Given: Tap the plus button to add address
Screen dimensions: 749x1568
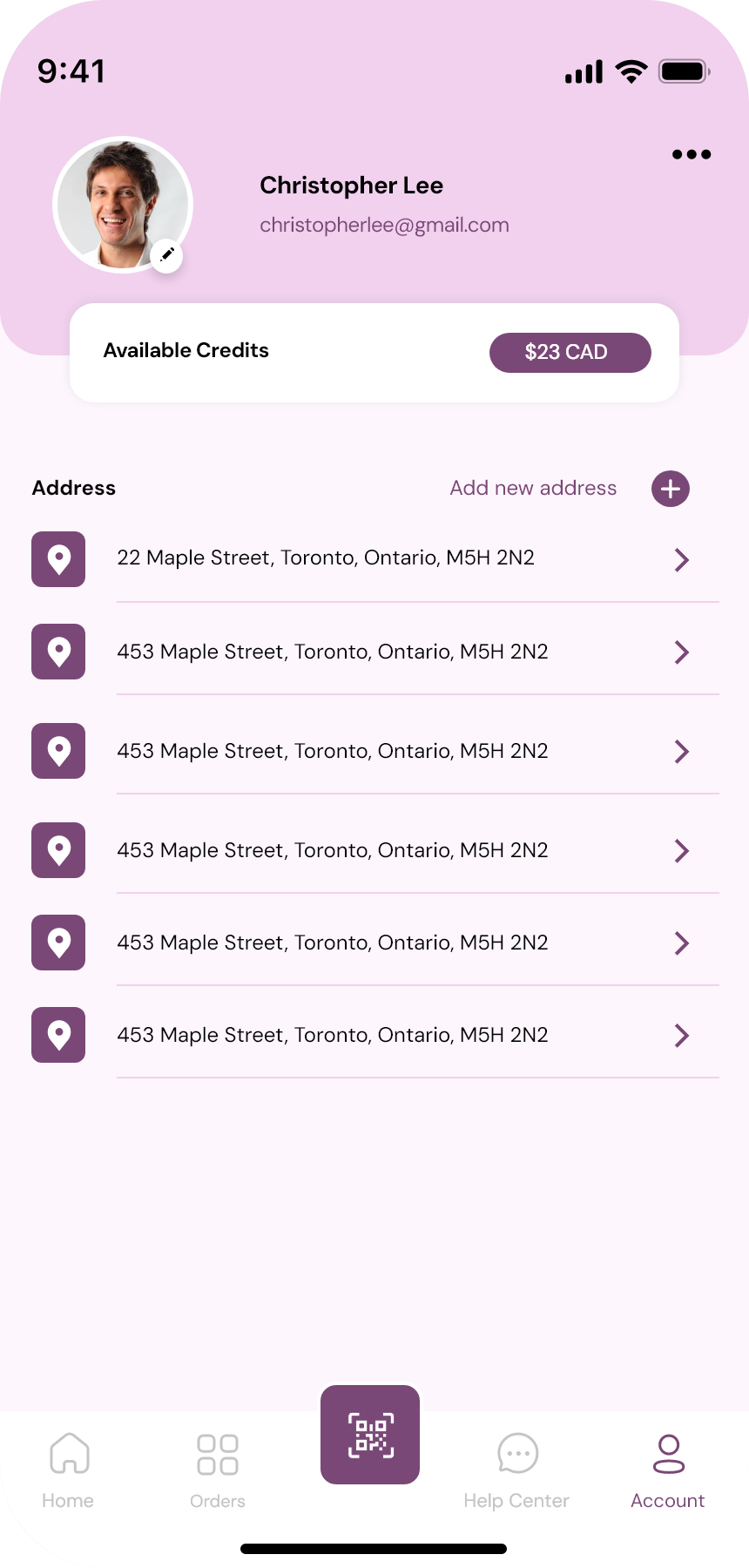Looking at the screenshot, I should [x=671, y=489].
